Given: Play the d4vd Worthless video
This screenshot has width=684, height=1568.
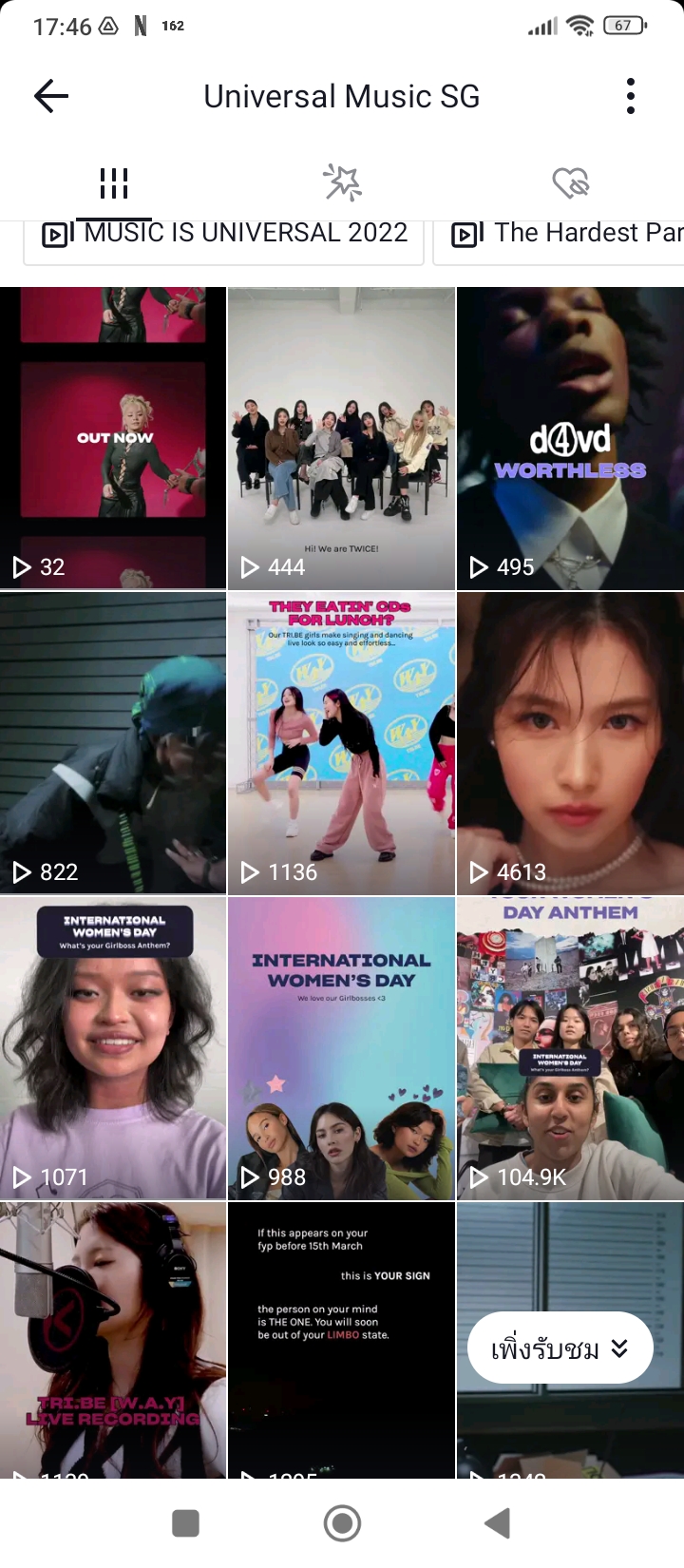Looking at the screenshot, I should click(570, 437).
